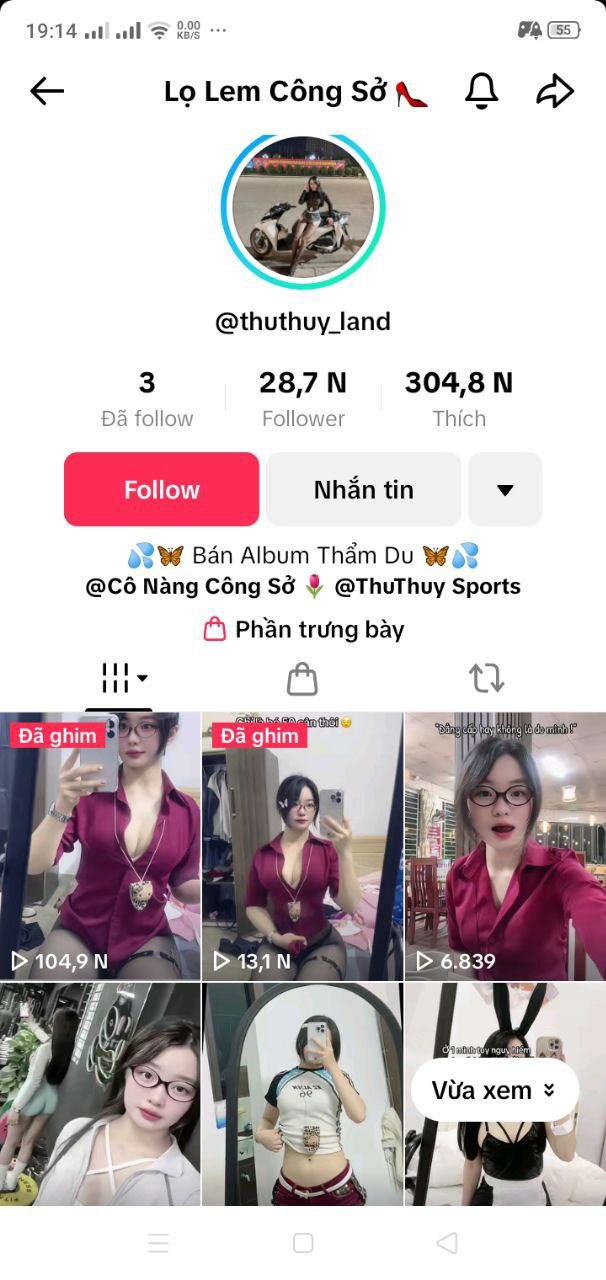The height and width of the screenshot is (1280, 606).
Task: Go back with the top-left arrow
Action: (x=47, y=91)
